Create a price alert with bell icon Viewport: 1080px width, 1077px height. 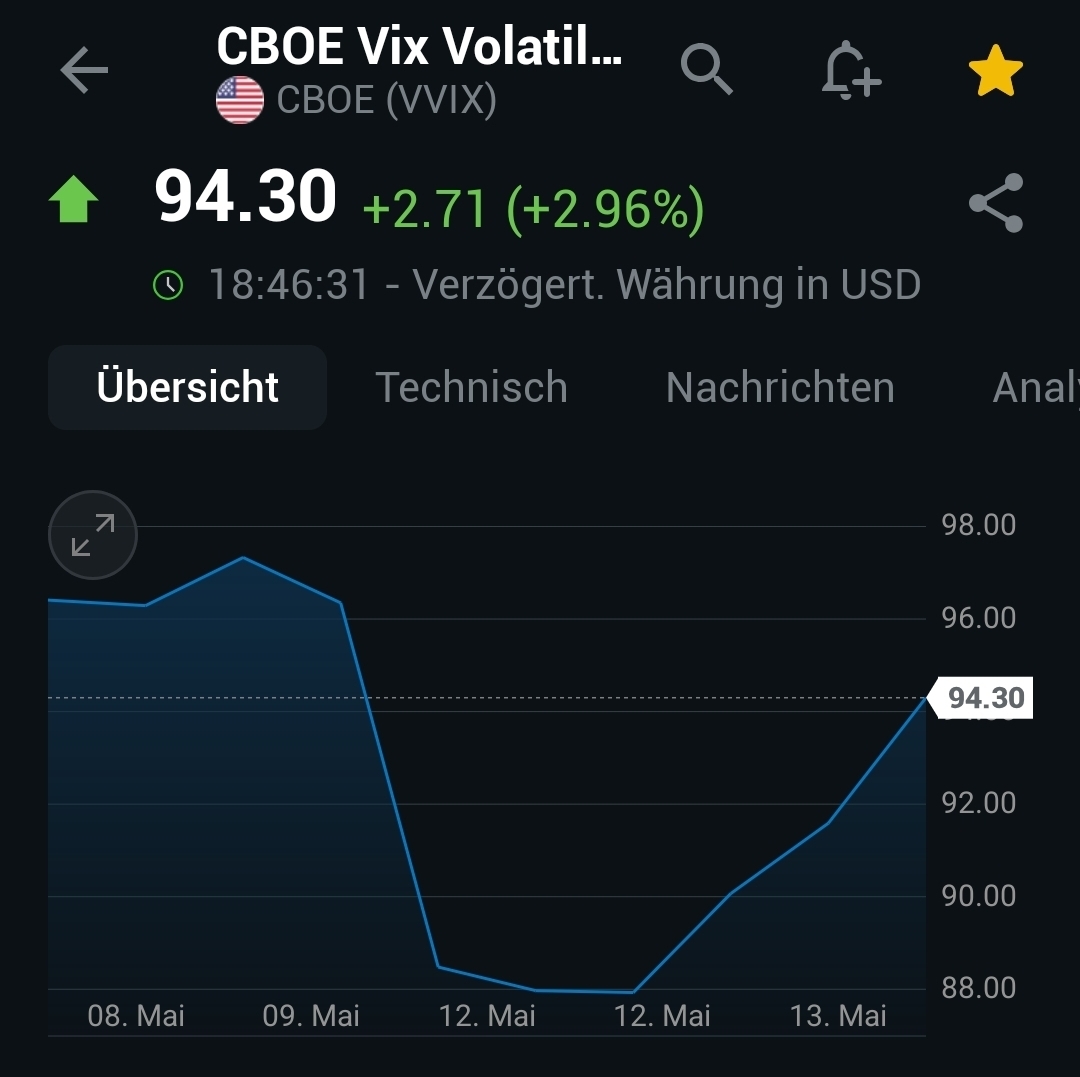[850, 72]
